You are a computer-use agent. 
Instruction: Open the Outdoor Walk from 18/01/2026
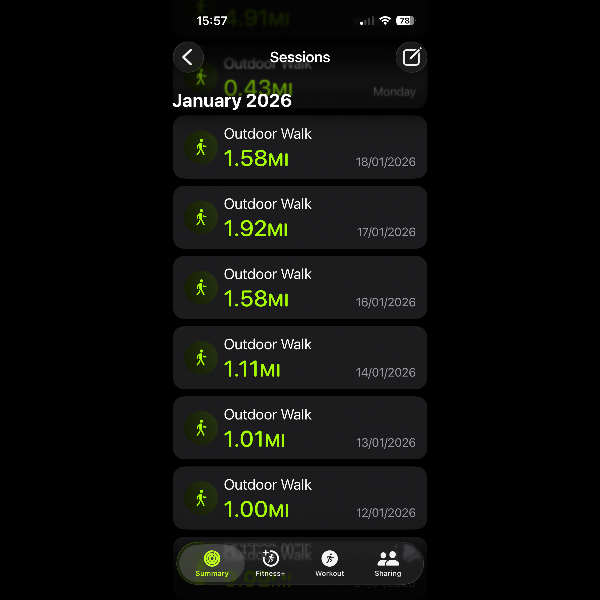pos(300,147)
